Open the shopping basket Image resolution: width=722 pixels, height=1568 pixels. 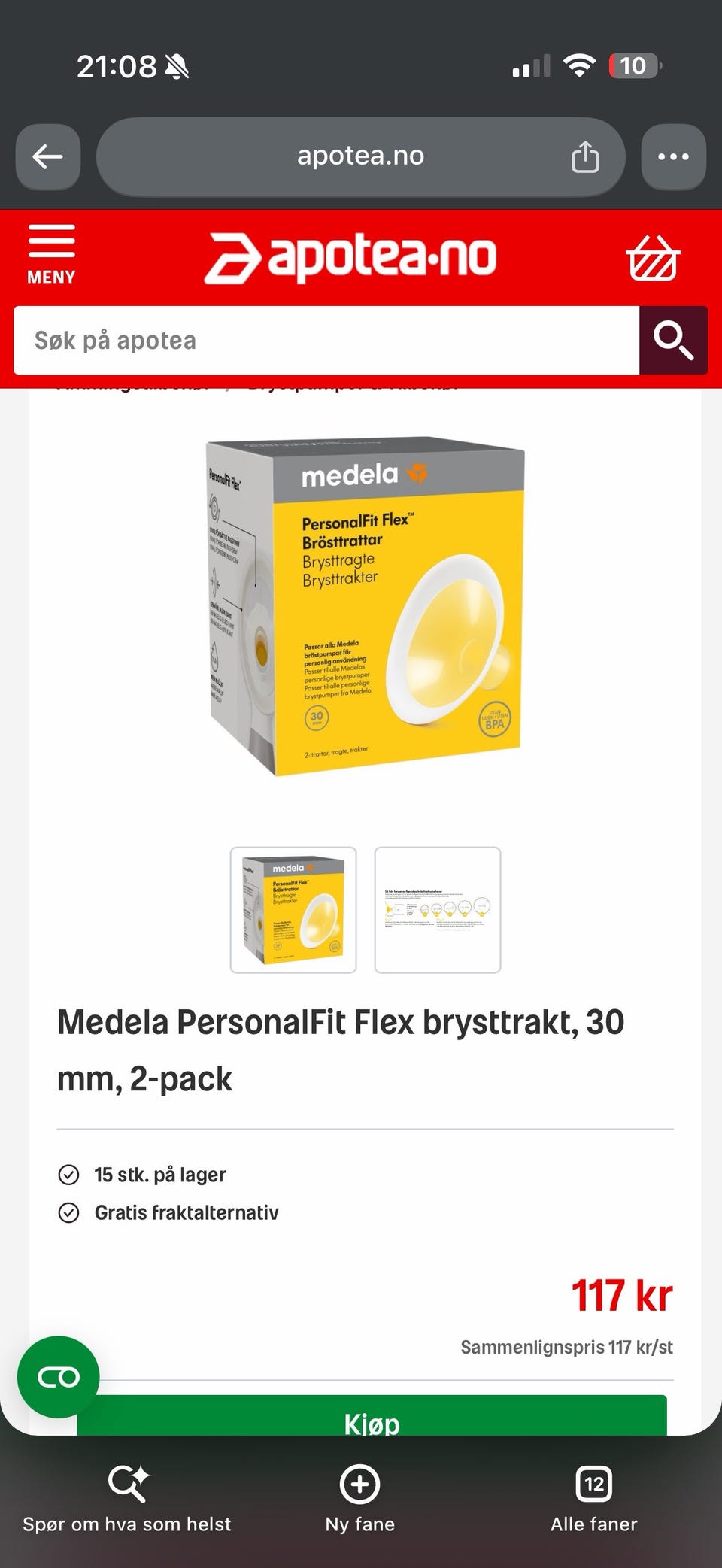(x=653, y=258)
